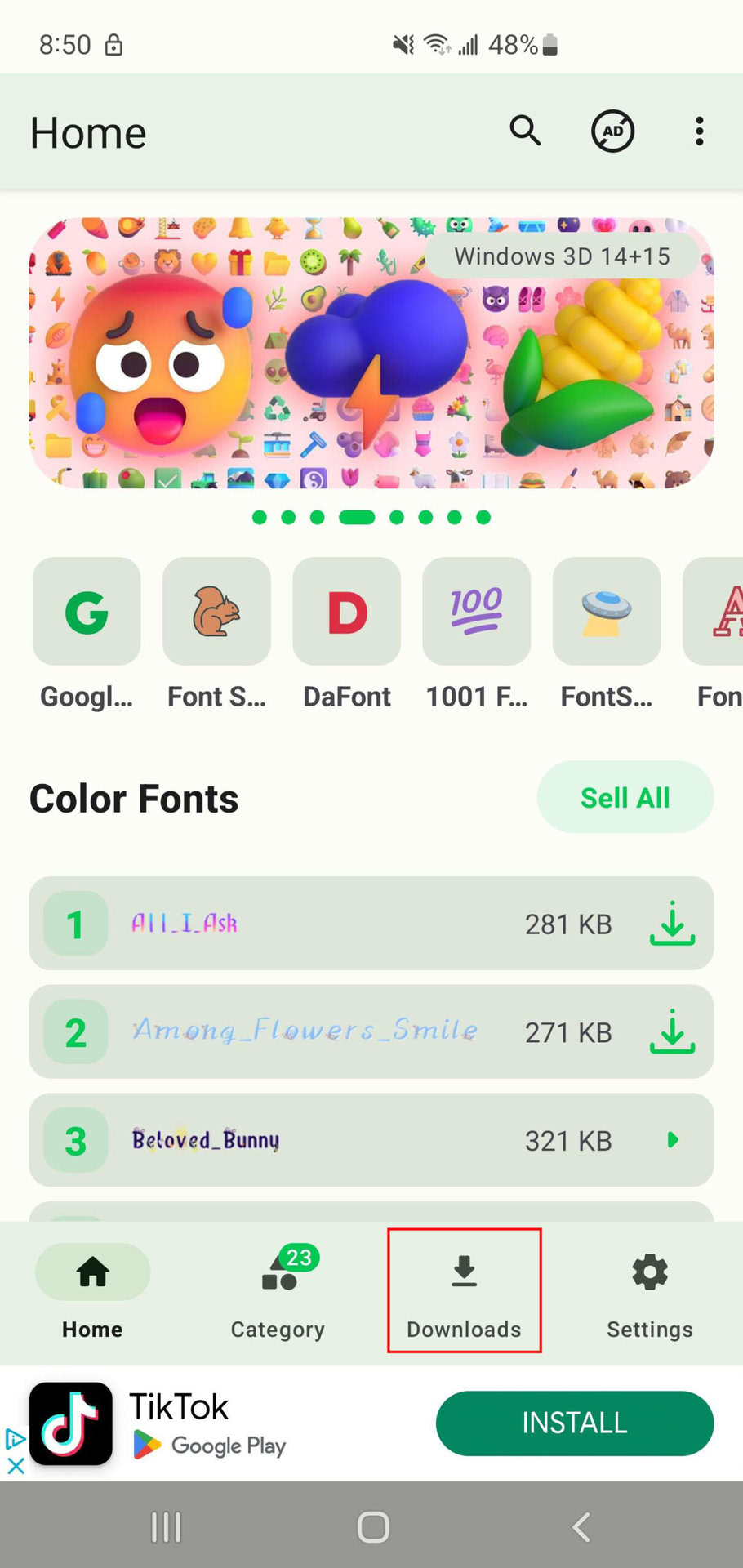Open the overflow menu
This screenshot has width=743, height=1568.
pyautogui.click(x=699, y=131)
